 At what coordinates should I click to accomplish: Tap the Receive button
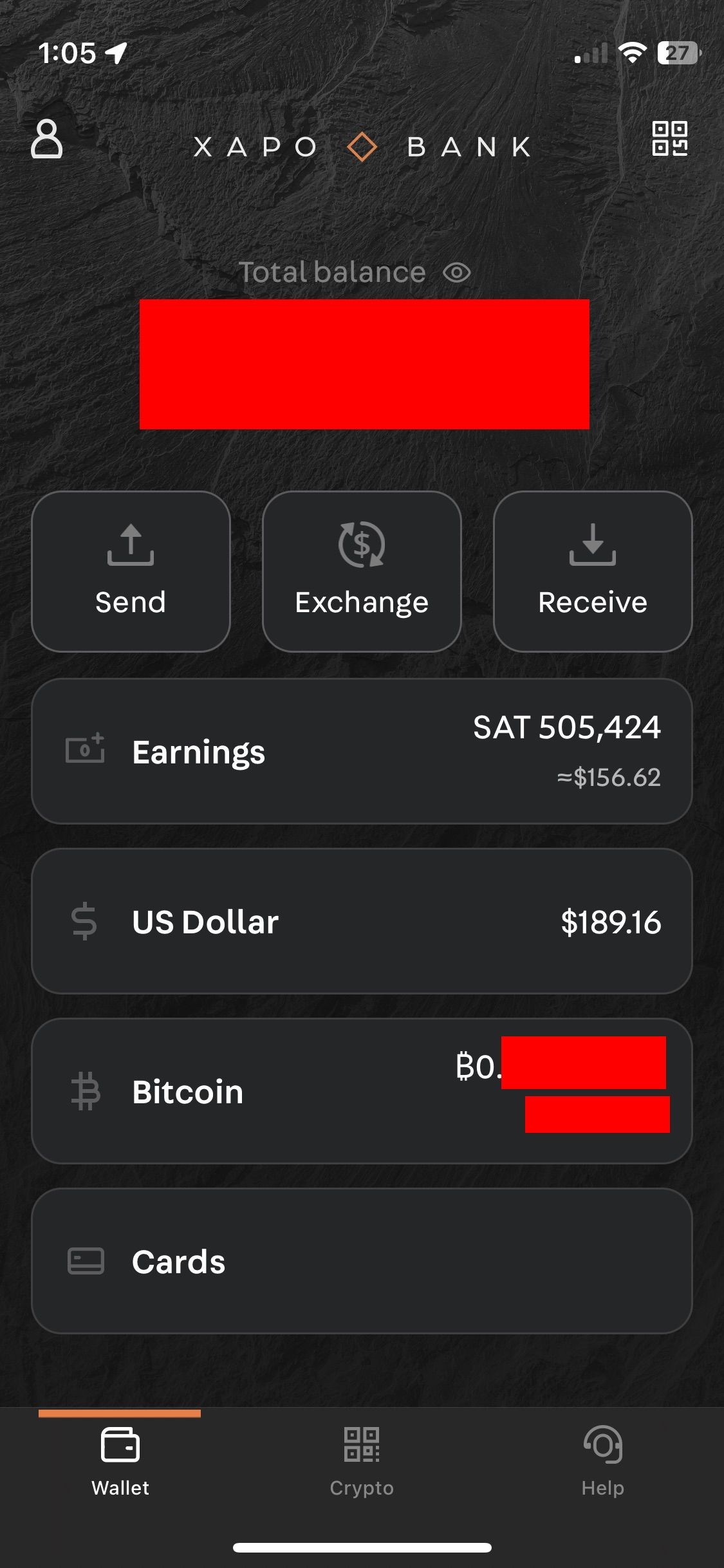[x=593, y=571]
